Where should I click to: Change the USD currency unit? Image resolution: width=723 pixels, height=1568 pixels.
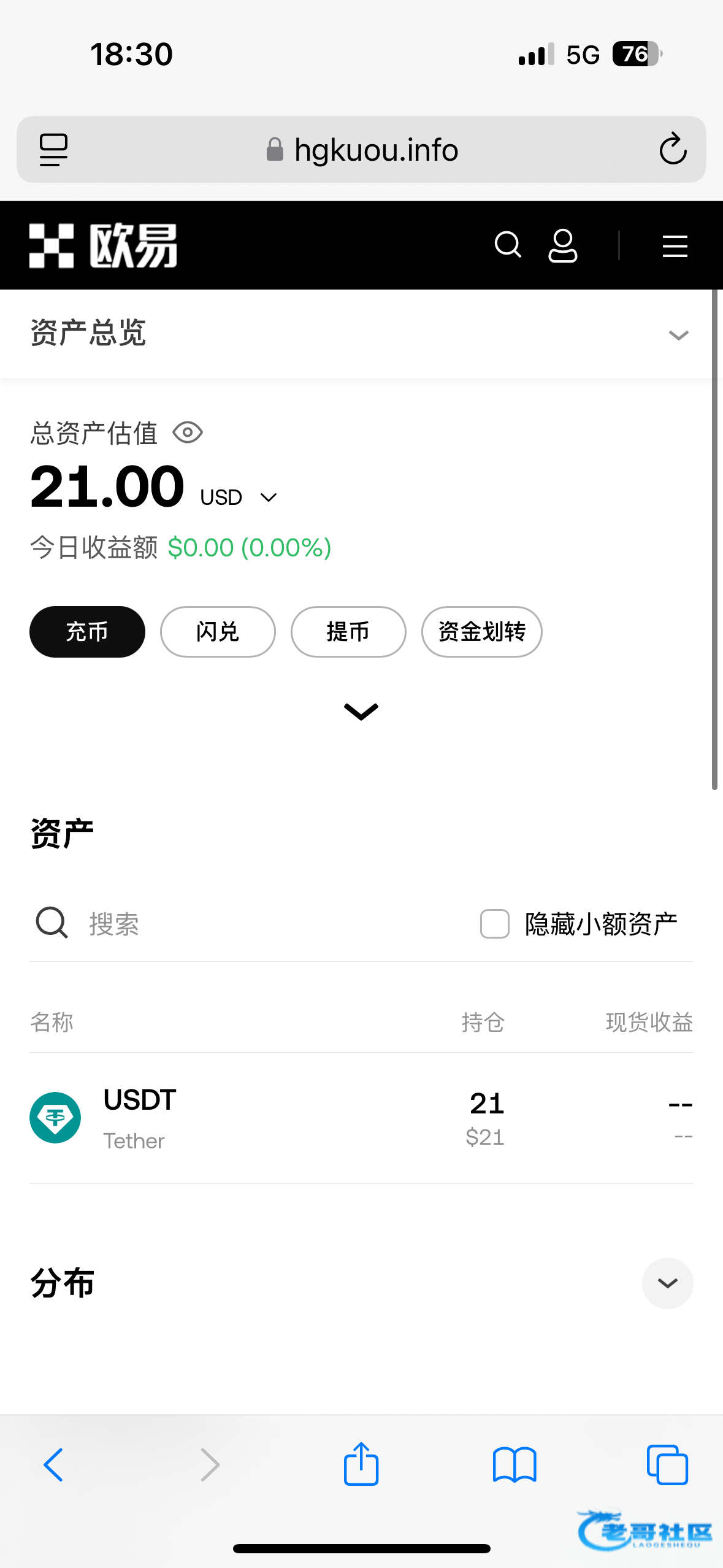(x=239, y=497)
